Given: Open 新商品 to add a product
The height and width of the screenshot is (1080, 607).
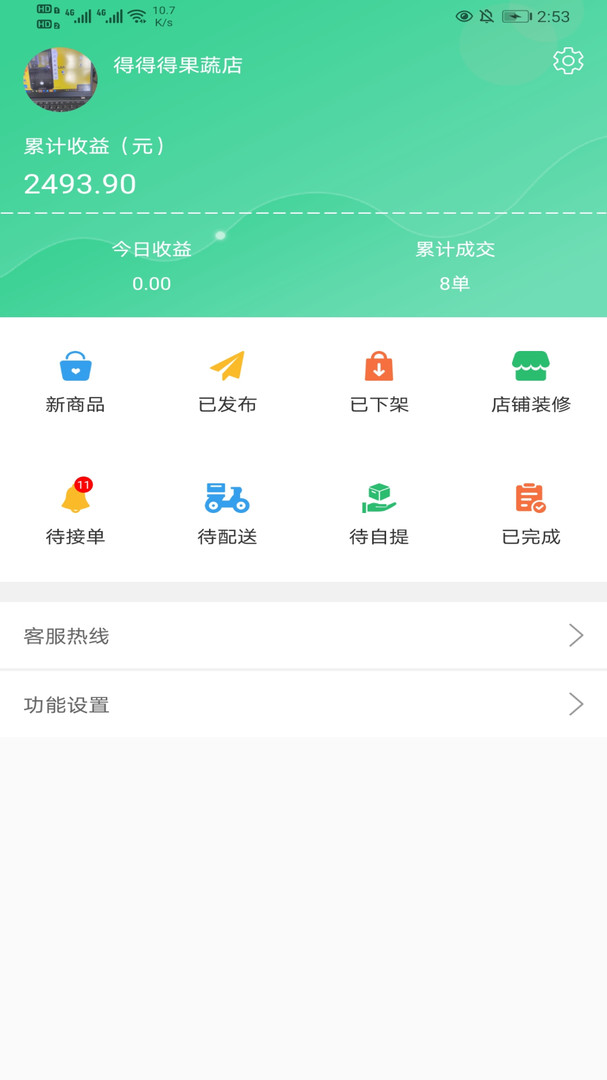Looking at the screenshot, I should 75,381.
